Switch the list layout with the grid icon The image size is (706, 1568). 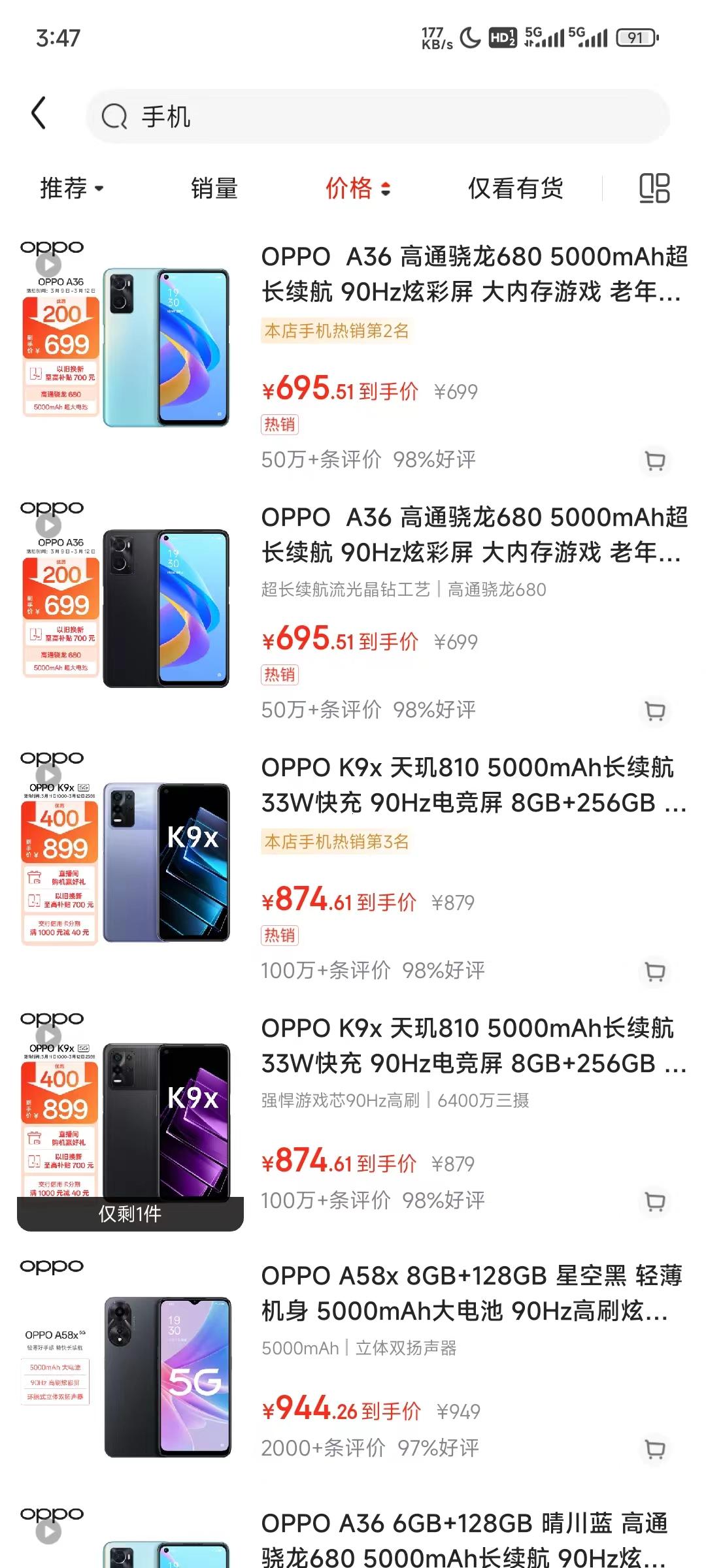(x=654, y=189)
